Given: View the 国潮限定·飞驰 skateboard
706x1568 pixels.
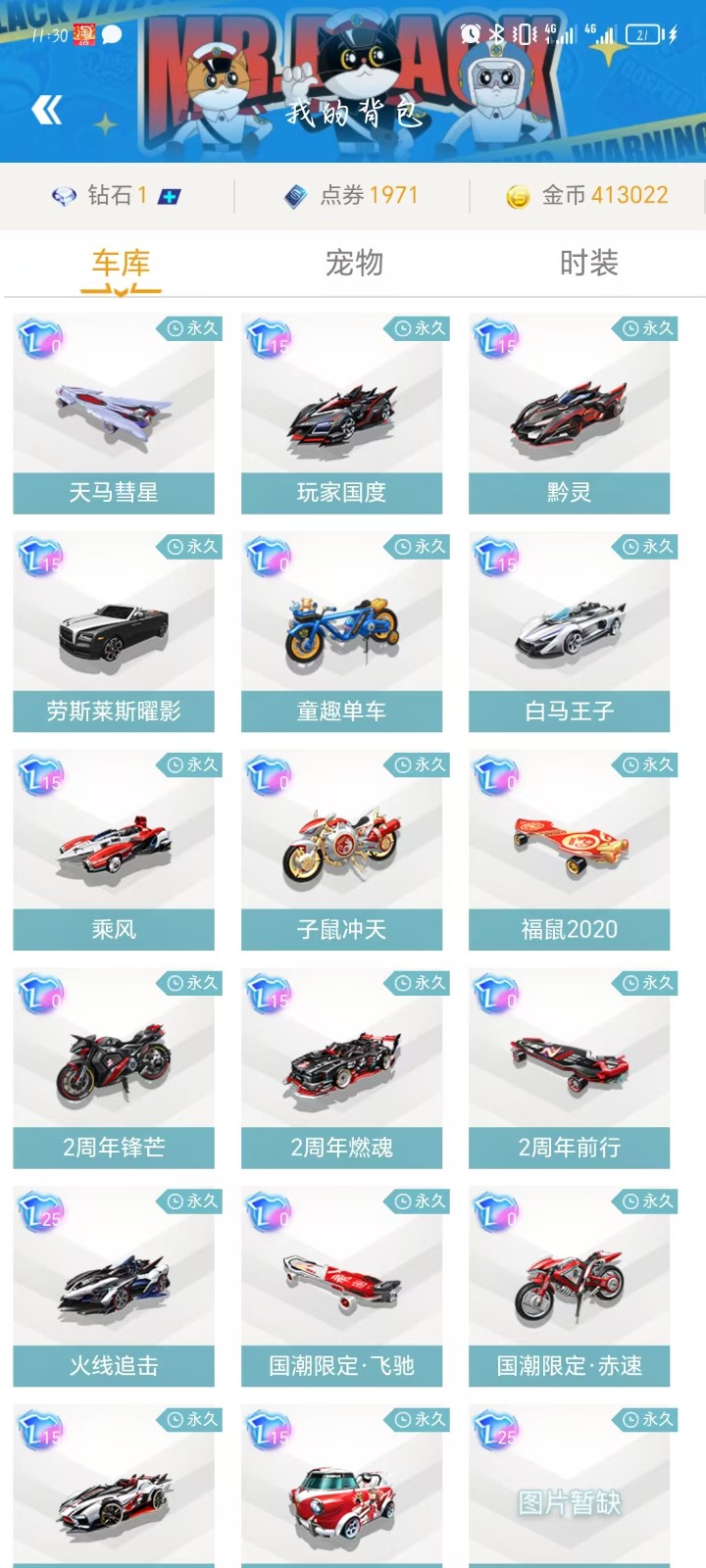Looking at the screenshot, I should [341, 1288].
